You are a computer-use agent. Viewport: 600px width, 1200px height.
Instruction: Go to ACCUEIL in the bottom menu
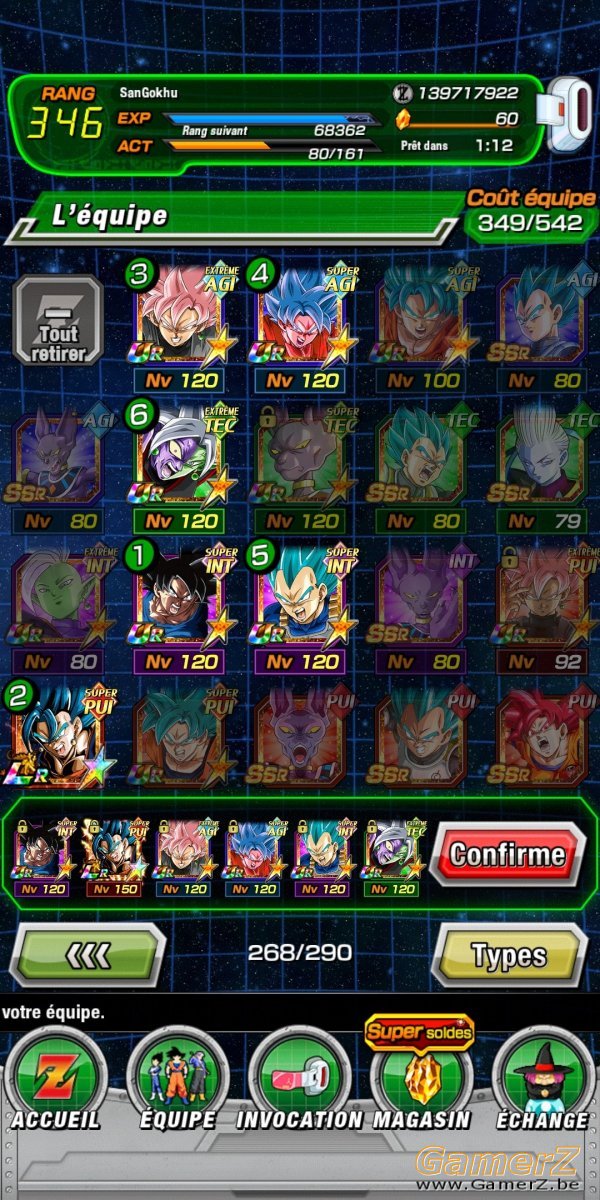point(55,1082)
